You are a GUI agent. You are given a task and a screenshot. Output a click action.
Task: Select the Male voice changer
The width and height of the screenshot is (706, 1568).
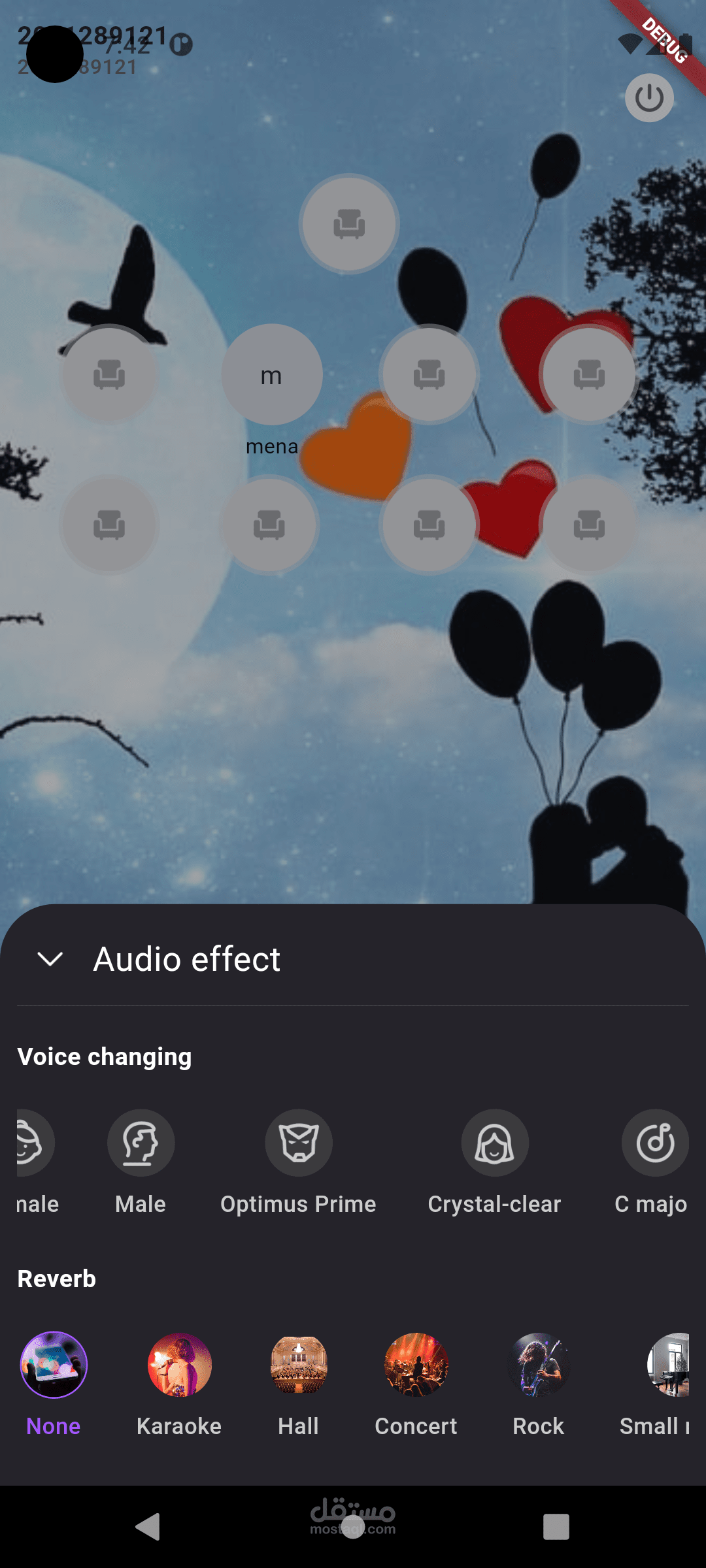tap(141, 1143)
